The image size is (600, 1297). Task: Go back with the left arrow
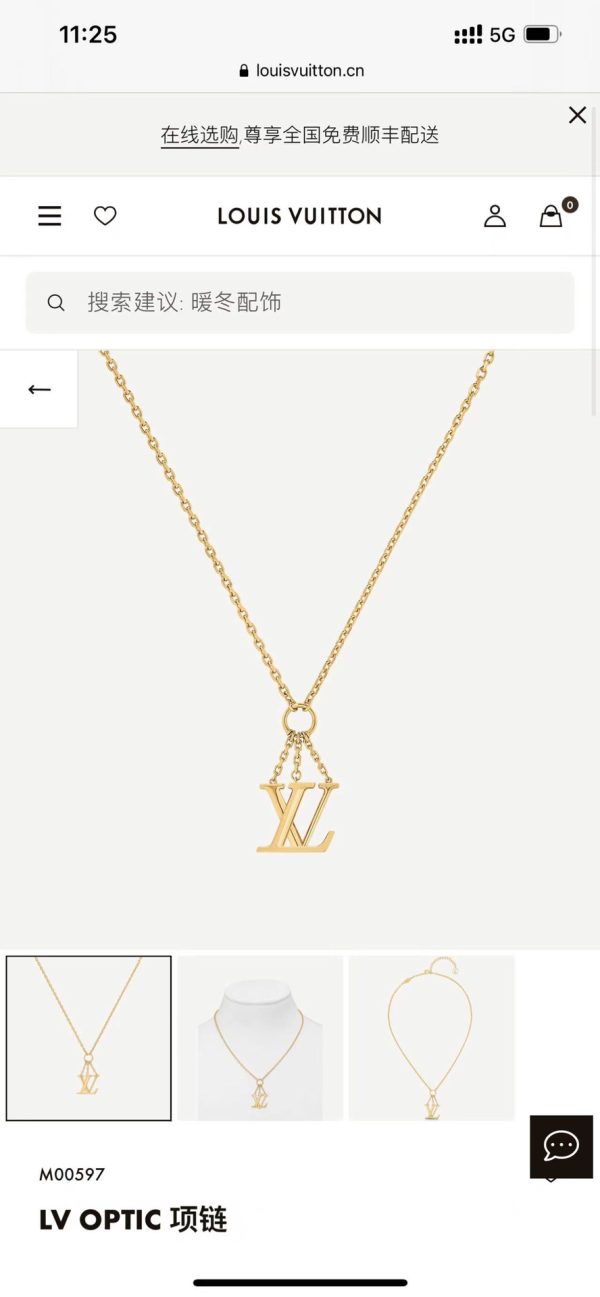click(x=39, y=389)
